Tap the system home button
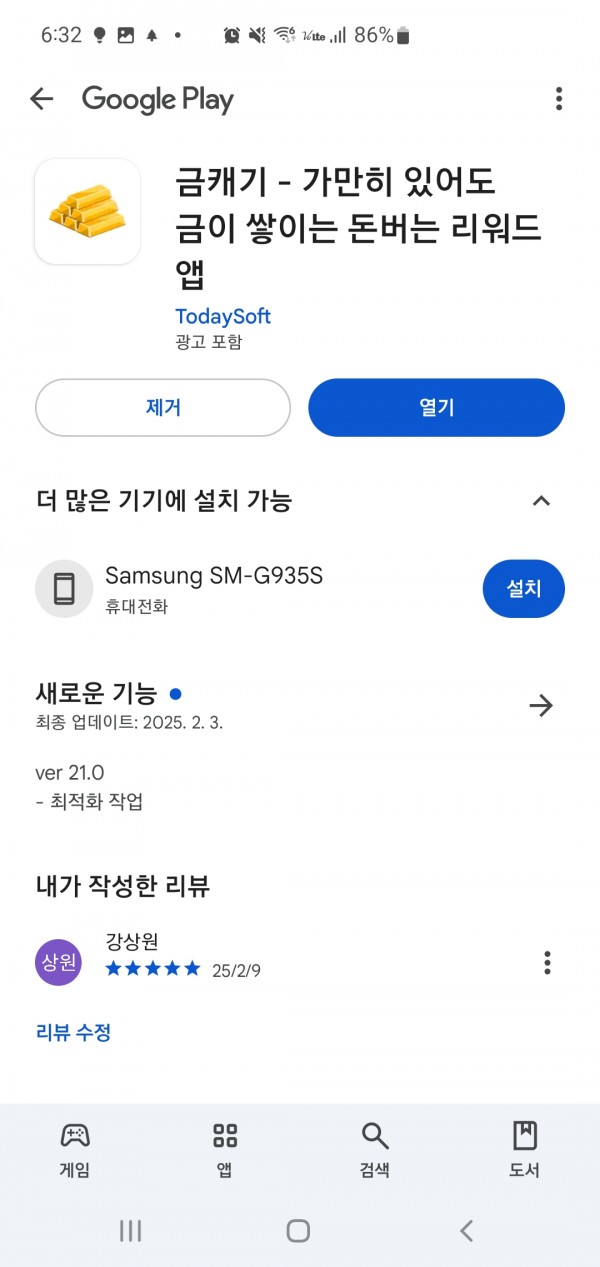Viewport: 600px width, 1267px height. (x=298, y=1230)
